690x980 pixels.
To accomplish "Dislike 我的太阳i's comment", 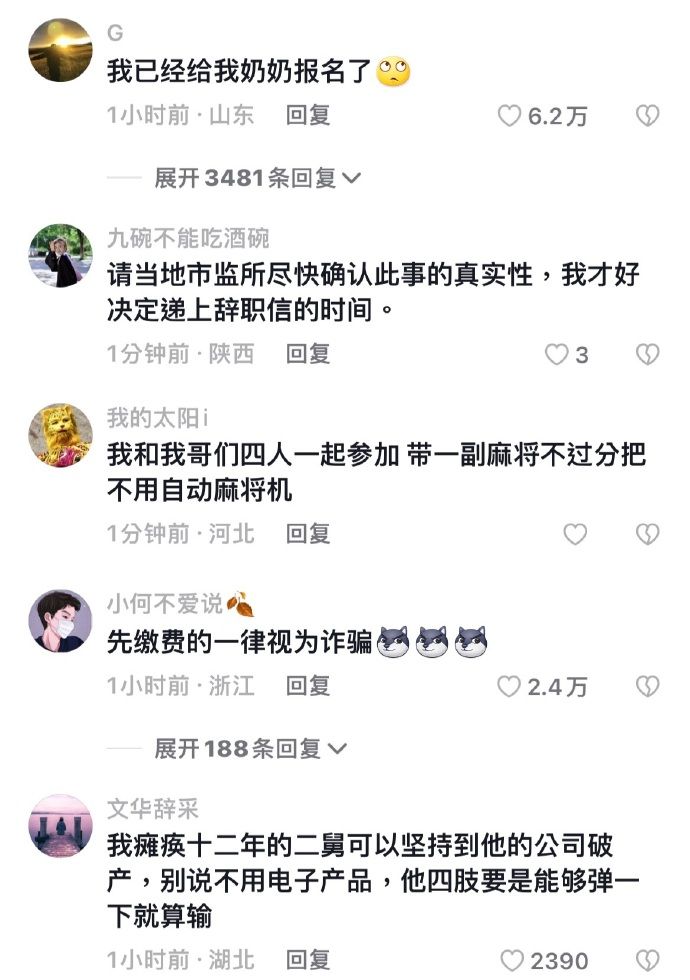I will [648, 535].
